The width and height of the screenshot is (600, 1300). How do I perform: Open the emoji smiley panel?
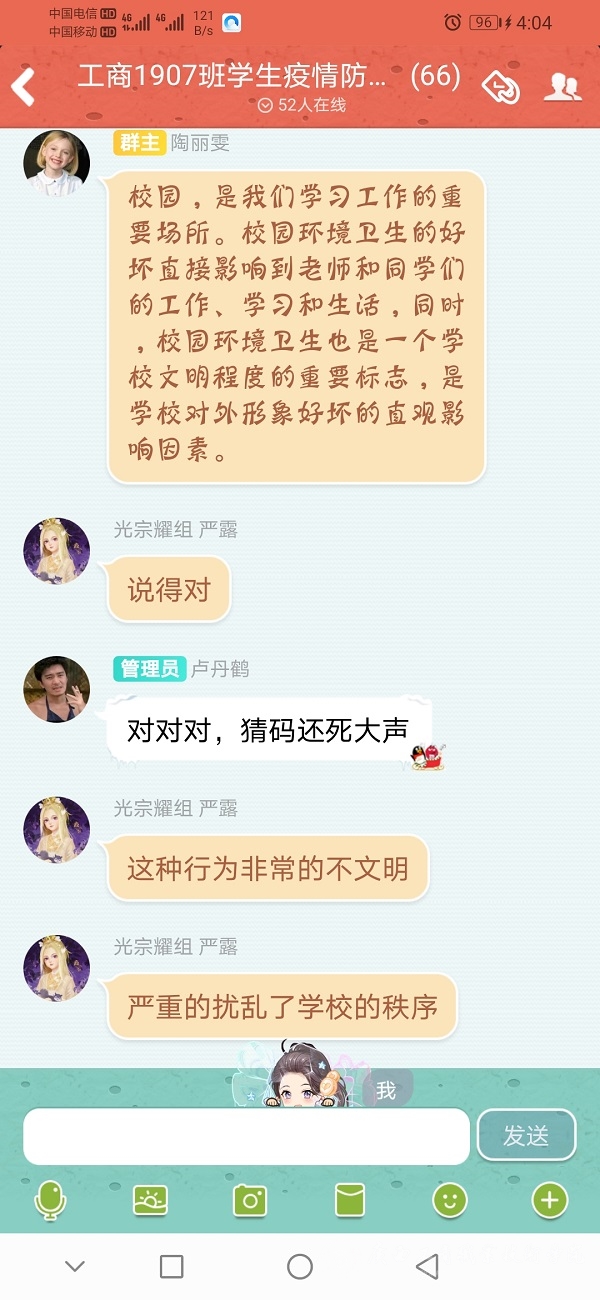coord(449,1200)
